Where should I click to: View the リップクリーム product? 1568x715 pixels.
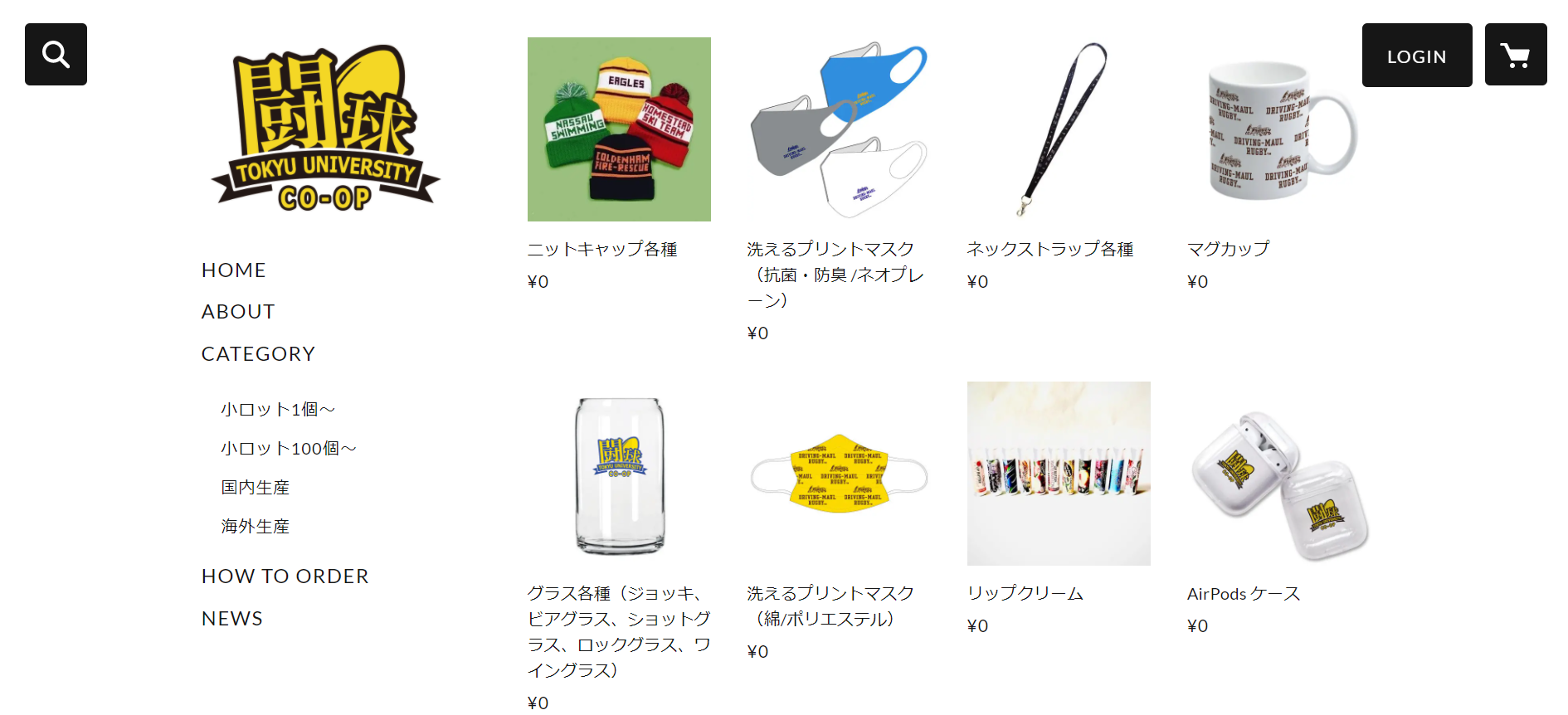point(1059,474)
